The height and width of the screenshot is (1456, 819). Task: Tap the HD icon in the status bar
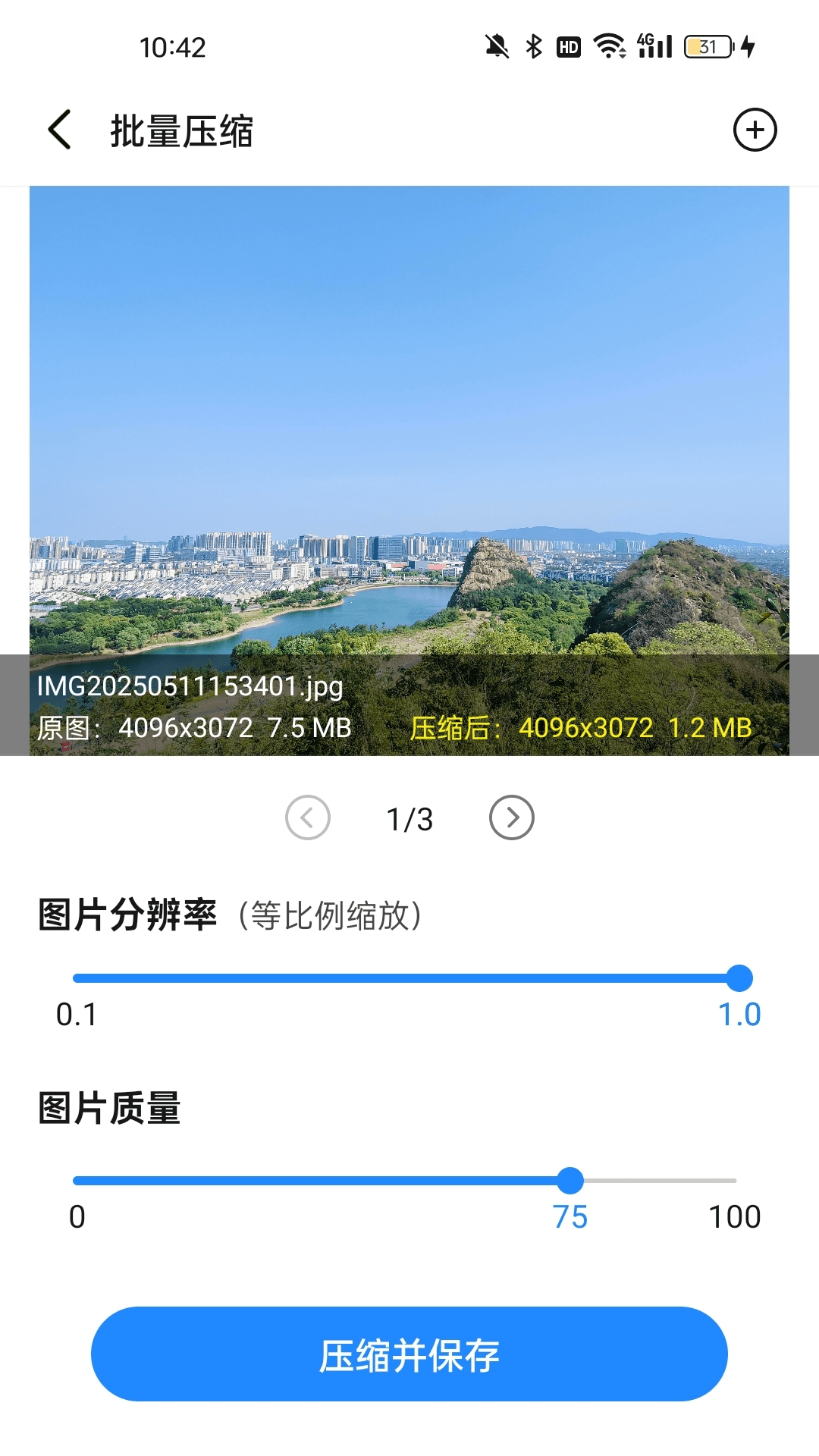[x=569, y=46]
